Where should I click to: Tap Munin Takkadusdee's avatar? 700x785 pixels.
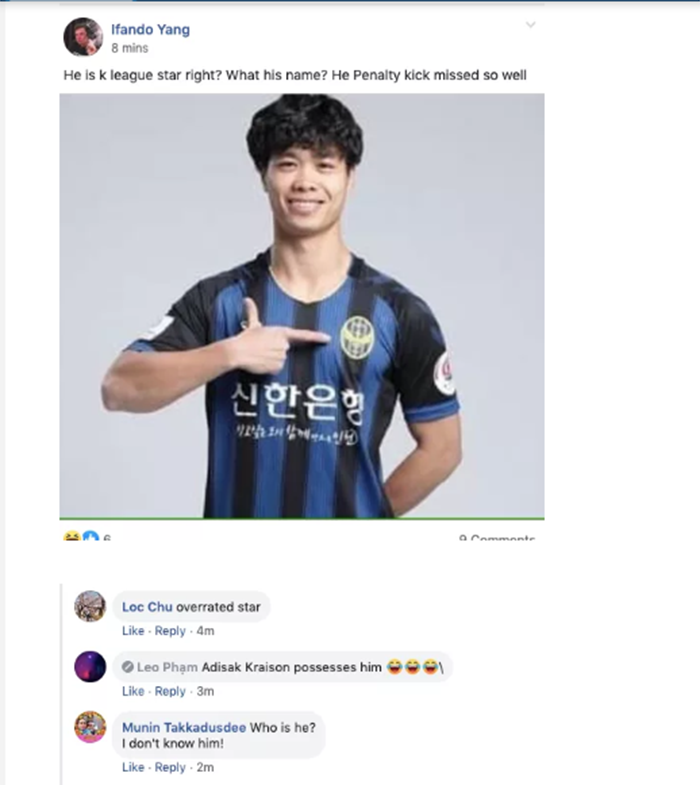point(90,727)
